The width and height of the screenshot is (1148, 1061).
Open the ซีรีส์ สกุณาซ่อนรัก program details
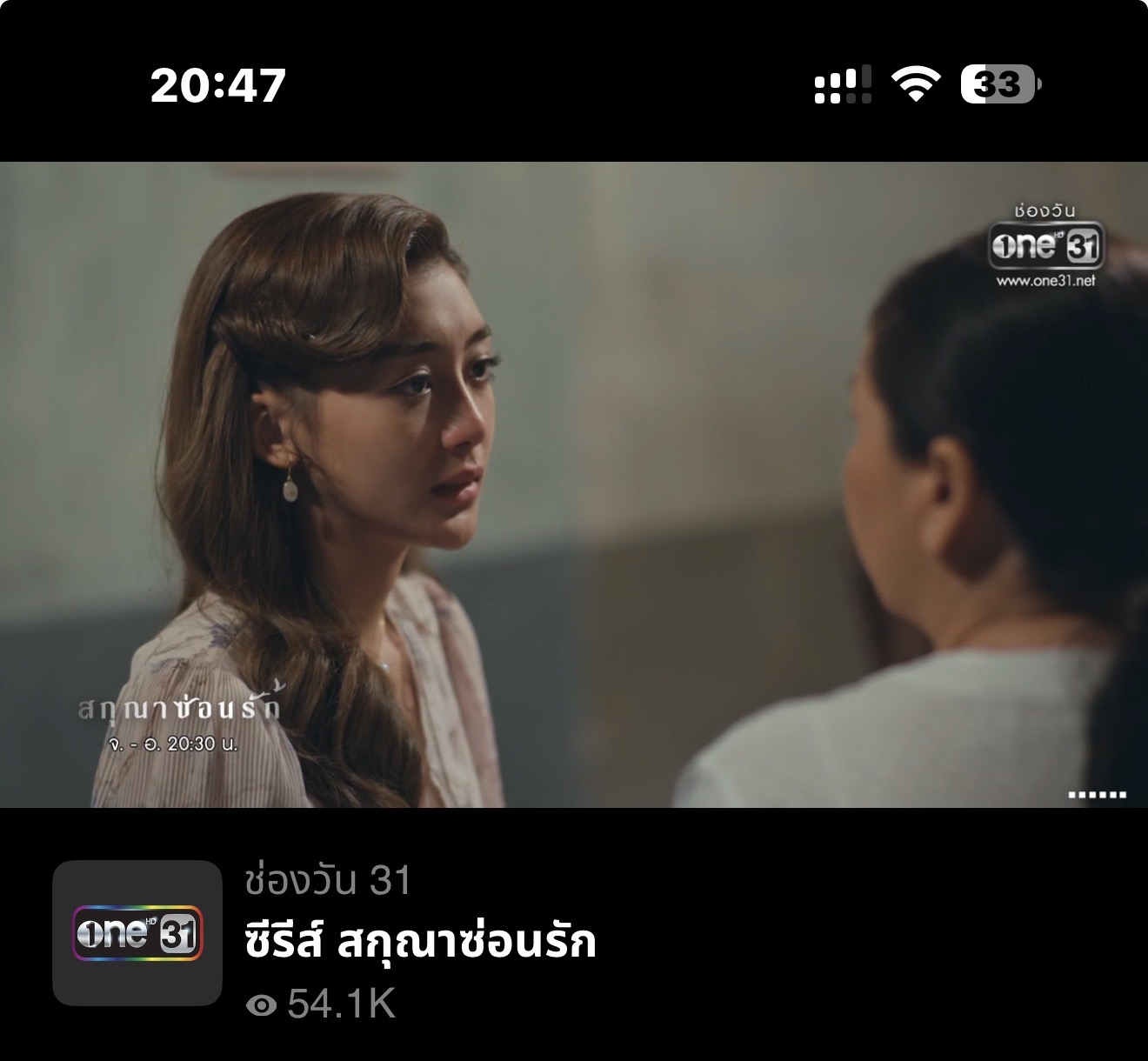[x=420, y=943]
